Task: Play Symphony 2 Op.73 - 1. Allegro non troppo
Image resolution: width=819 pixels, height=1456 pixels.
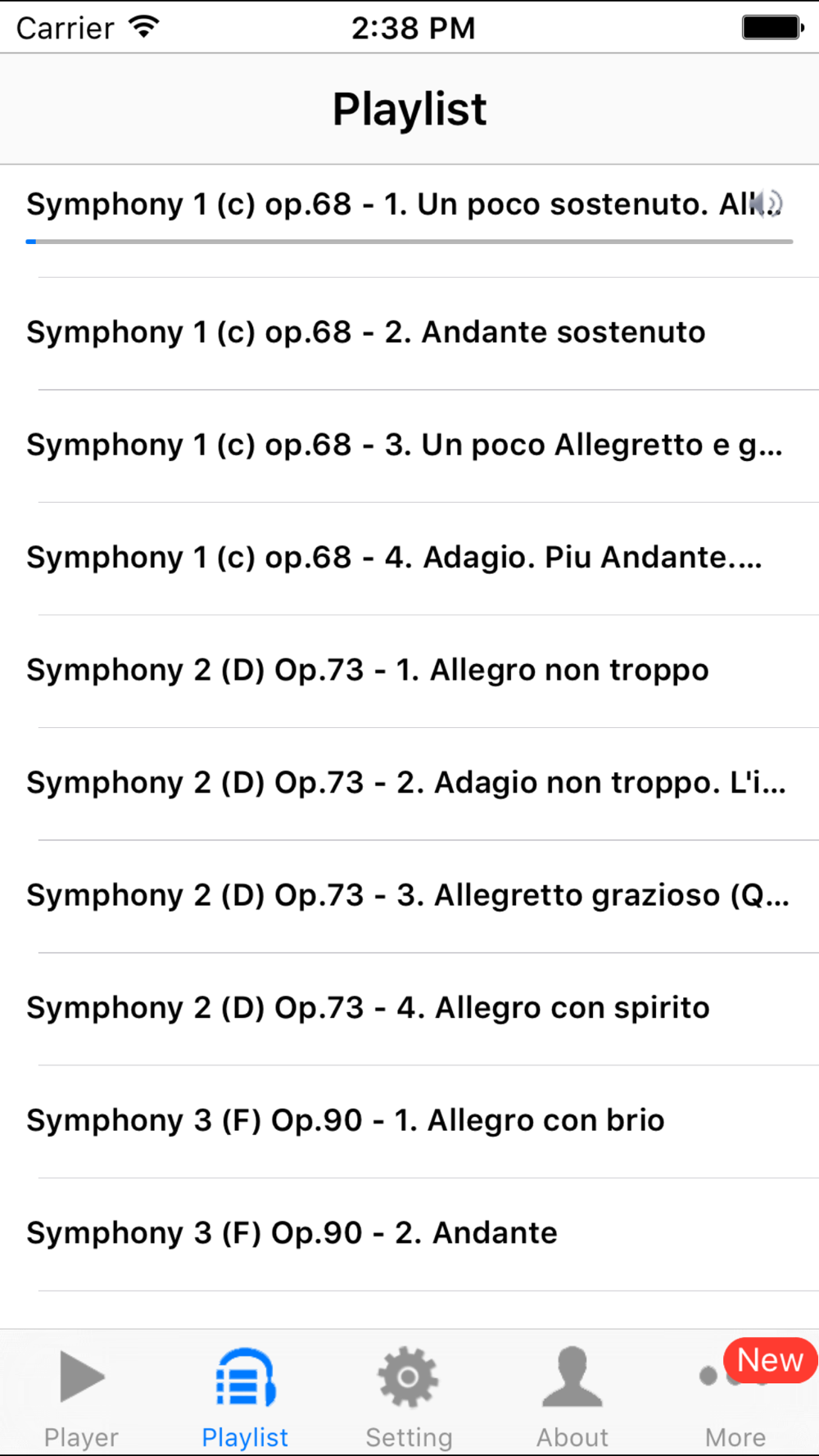Action: (x=409, y=671)
